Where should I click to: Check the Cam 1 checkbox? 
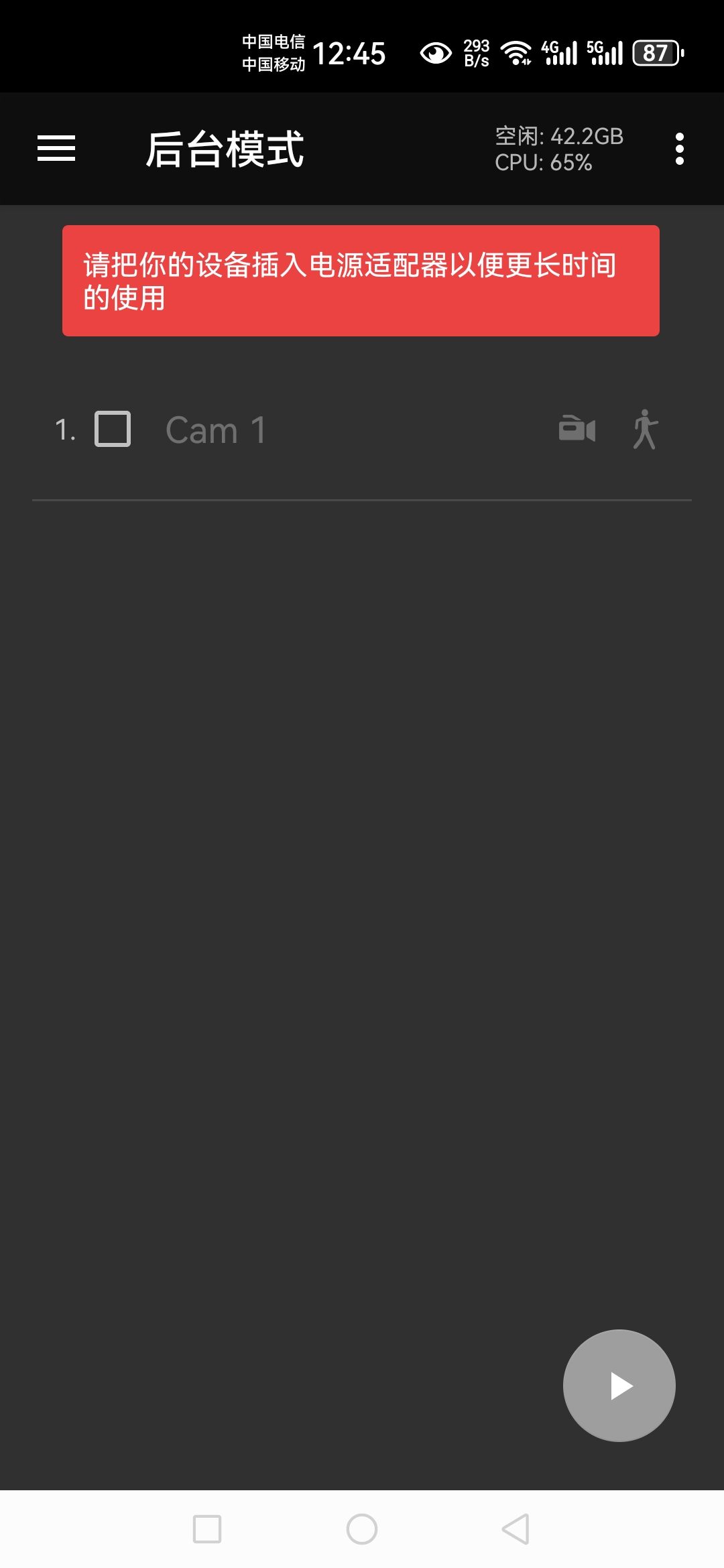pos(113,429)
